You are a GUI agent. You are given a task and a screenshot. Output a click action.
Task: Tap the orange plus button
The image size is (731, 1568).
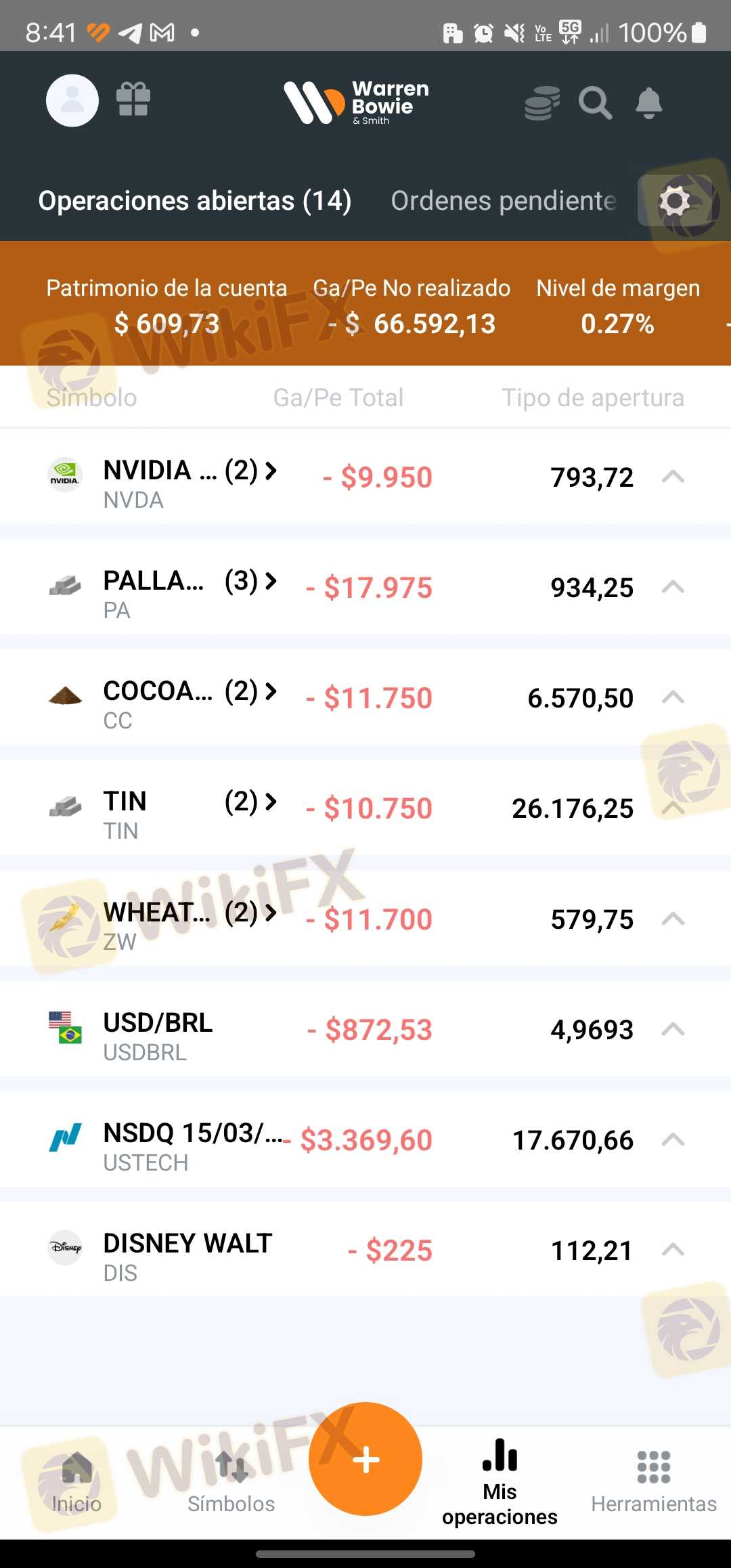pos(365,1459)
